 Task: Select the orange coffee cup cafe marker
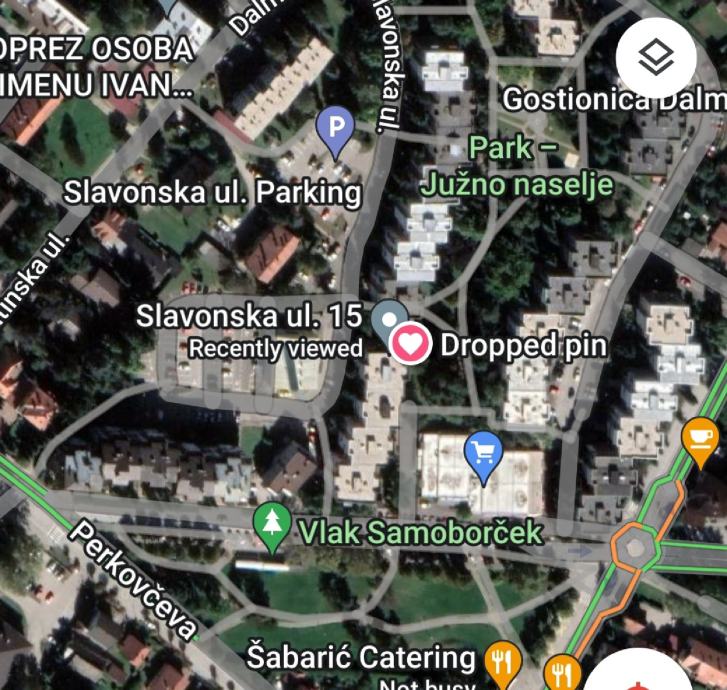coord(700,438)
